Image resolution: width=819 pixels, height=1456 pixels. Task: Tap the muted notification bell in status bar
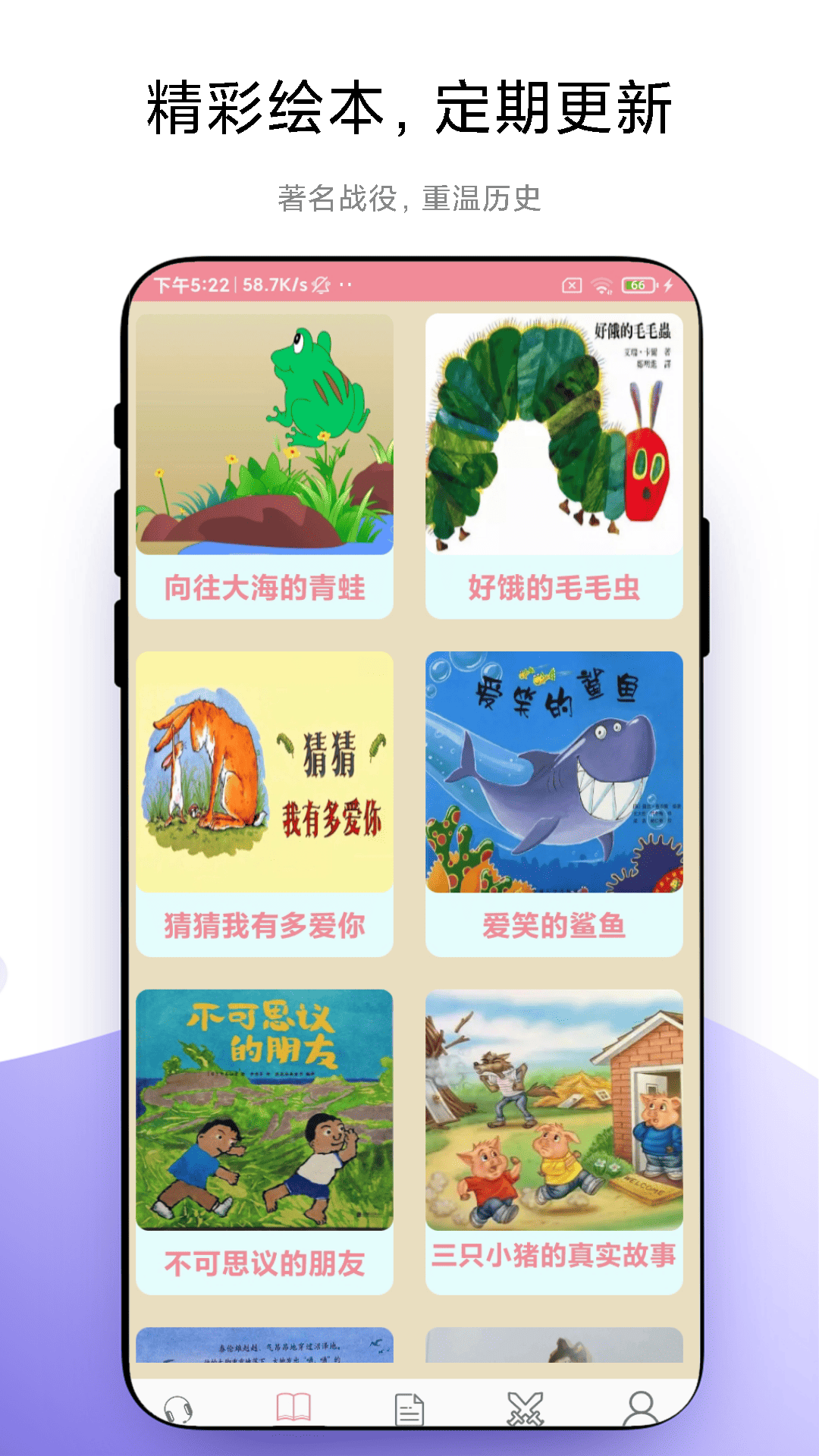click(x=322, y=286)
